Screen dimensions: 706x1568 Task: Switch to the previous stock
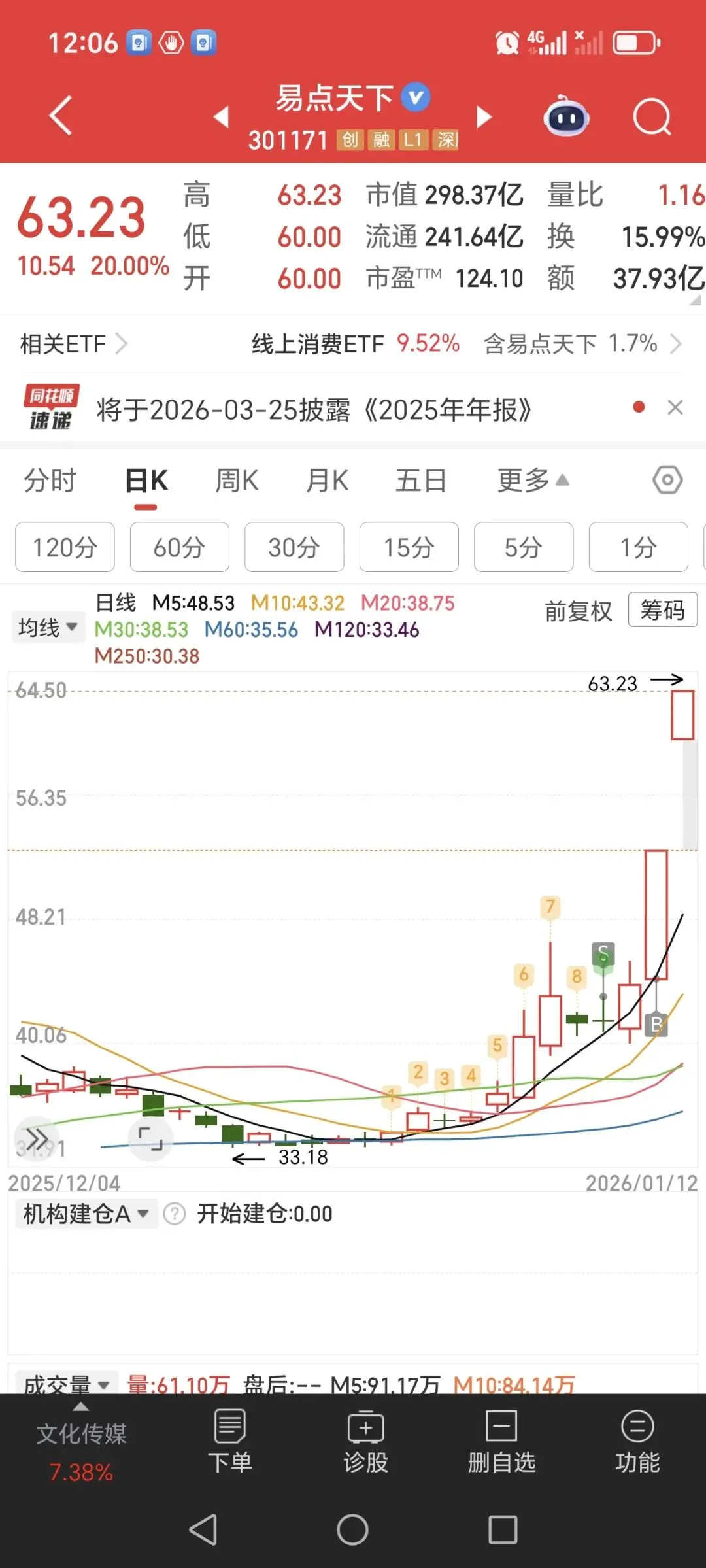(222, 117)
